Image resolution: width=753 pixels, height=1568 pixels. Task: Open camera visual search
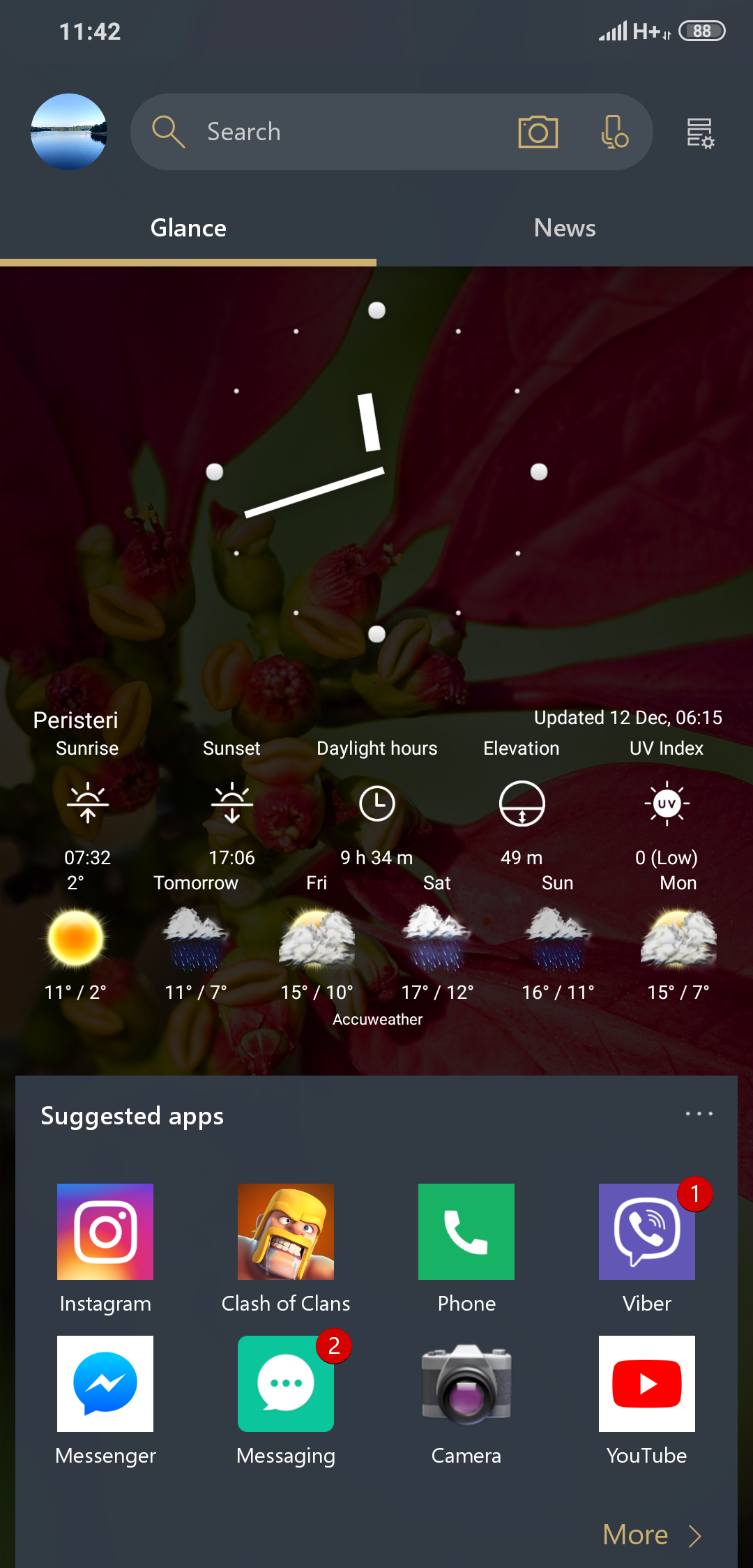pos(538,132)
